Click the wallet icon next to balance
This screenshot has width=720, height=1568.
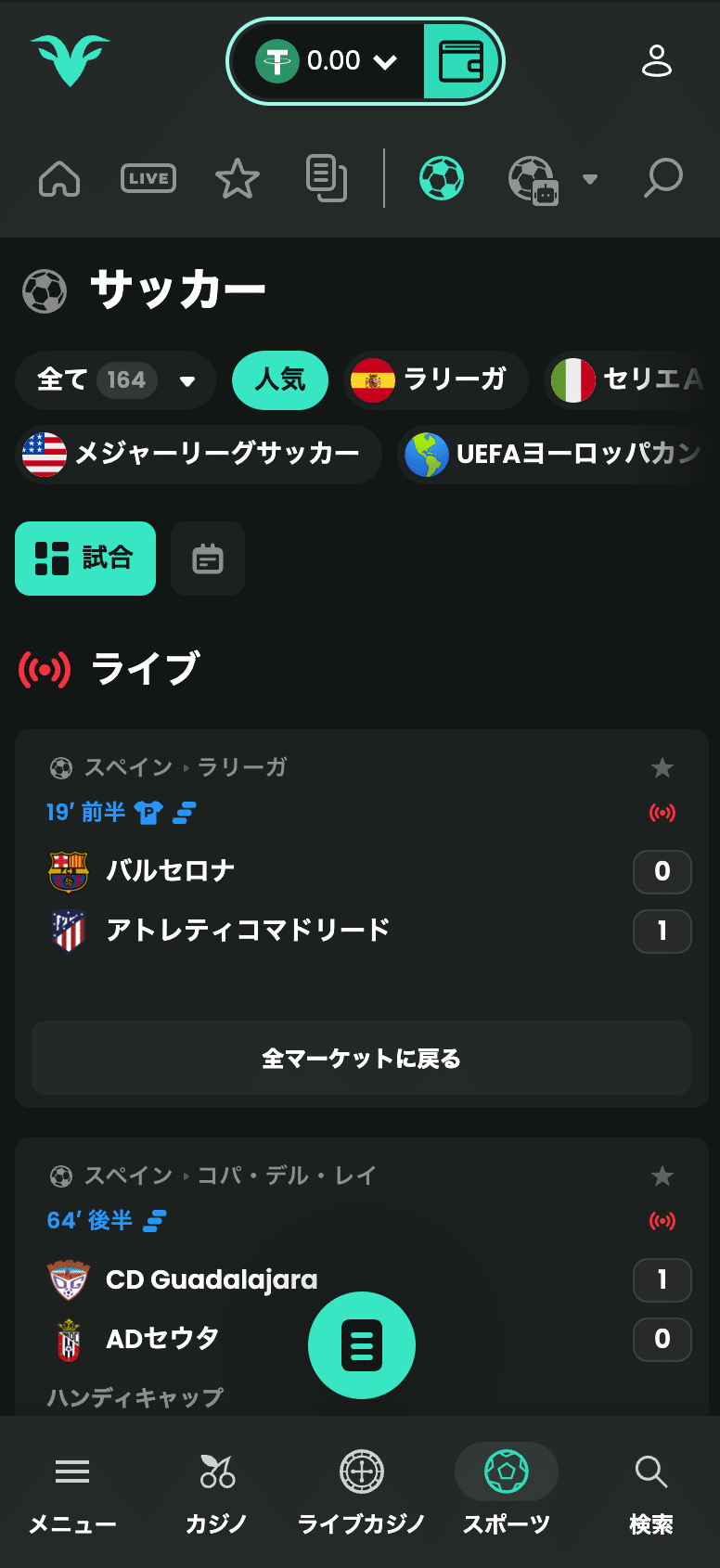[x=463, y=61]
